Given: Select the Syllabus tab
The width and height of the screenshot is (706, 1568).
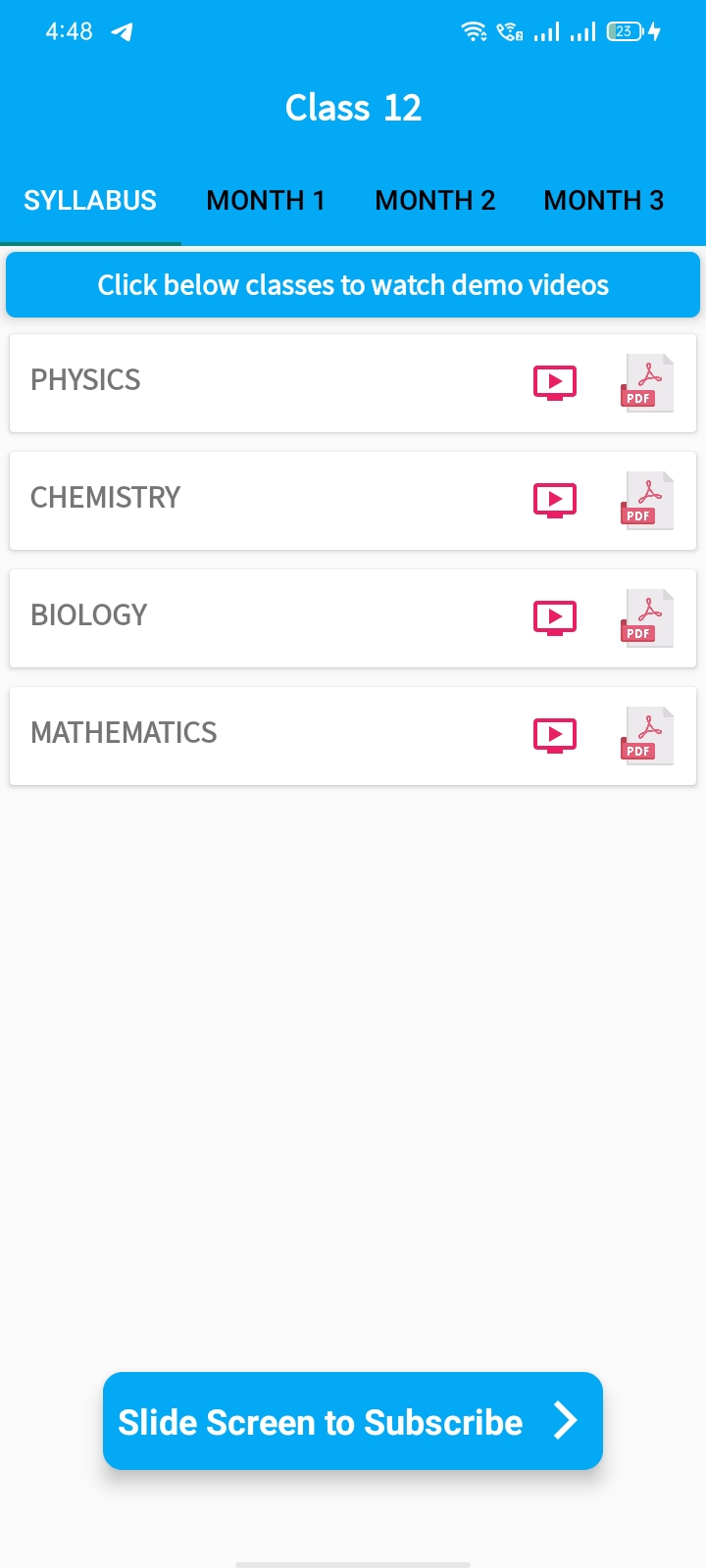Looking at the screenshot, I should (90, 200).
